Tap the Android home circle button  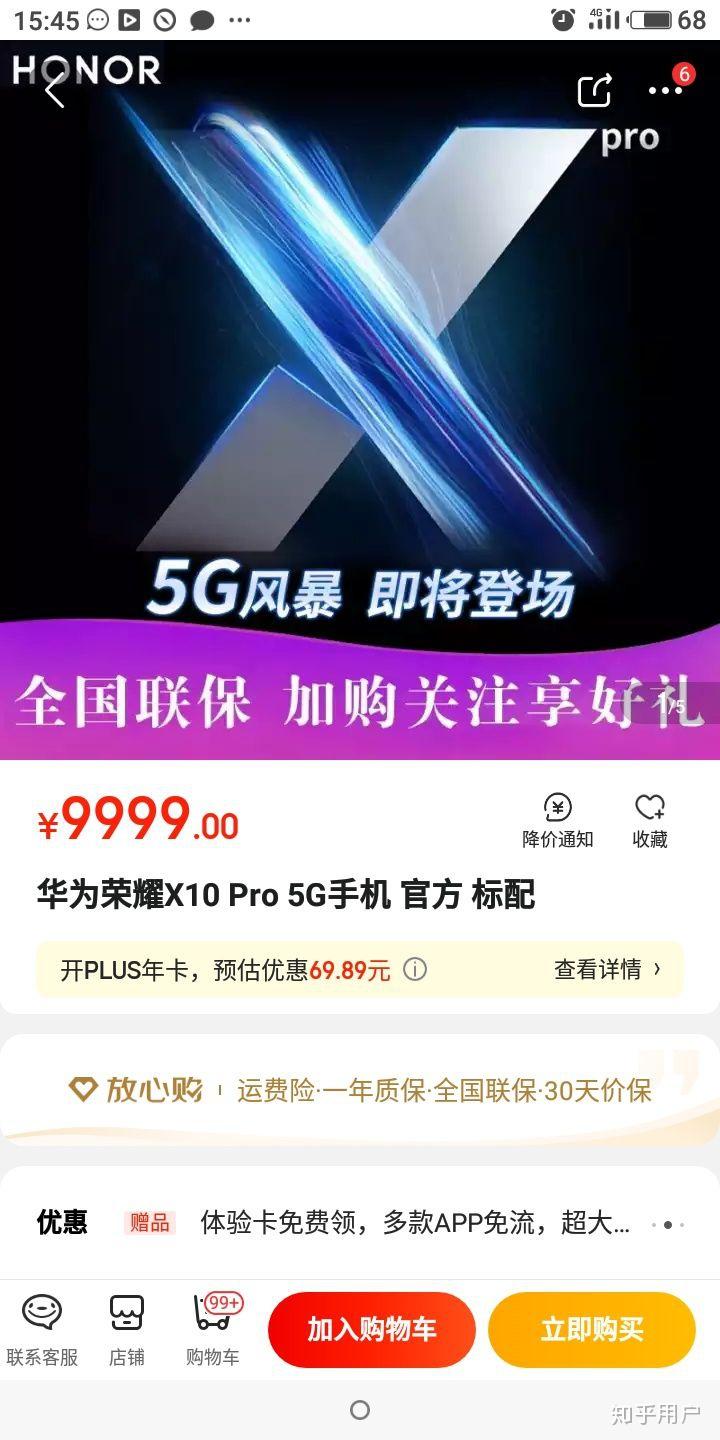point(359,1409)
